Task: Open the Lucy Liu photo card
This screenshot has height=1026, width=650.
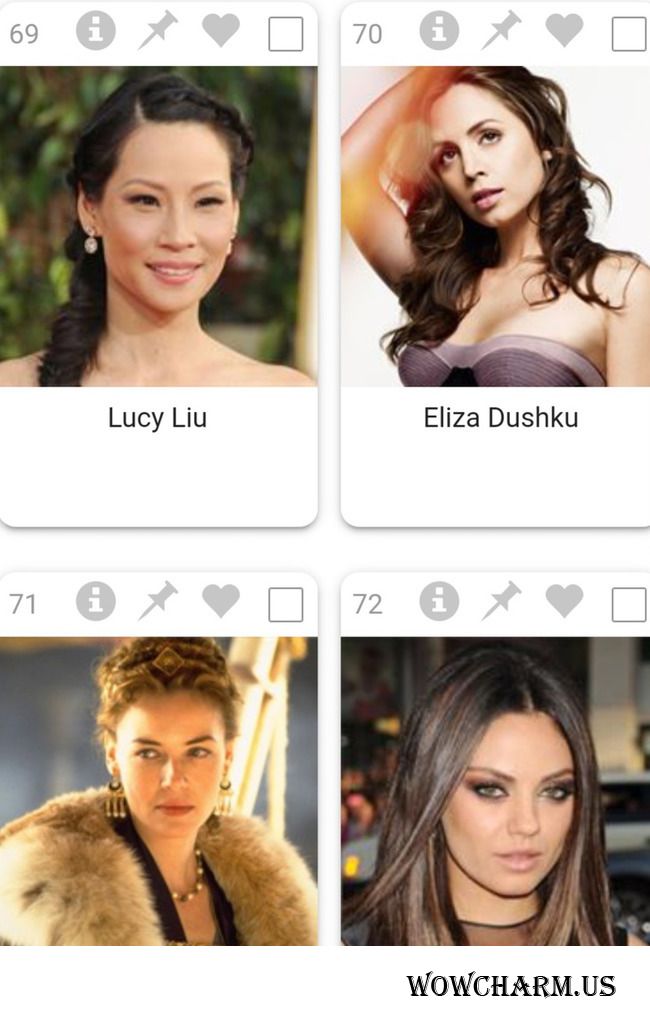Action: point(158,226)
